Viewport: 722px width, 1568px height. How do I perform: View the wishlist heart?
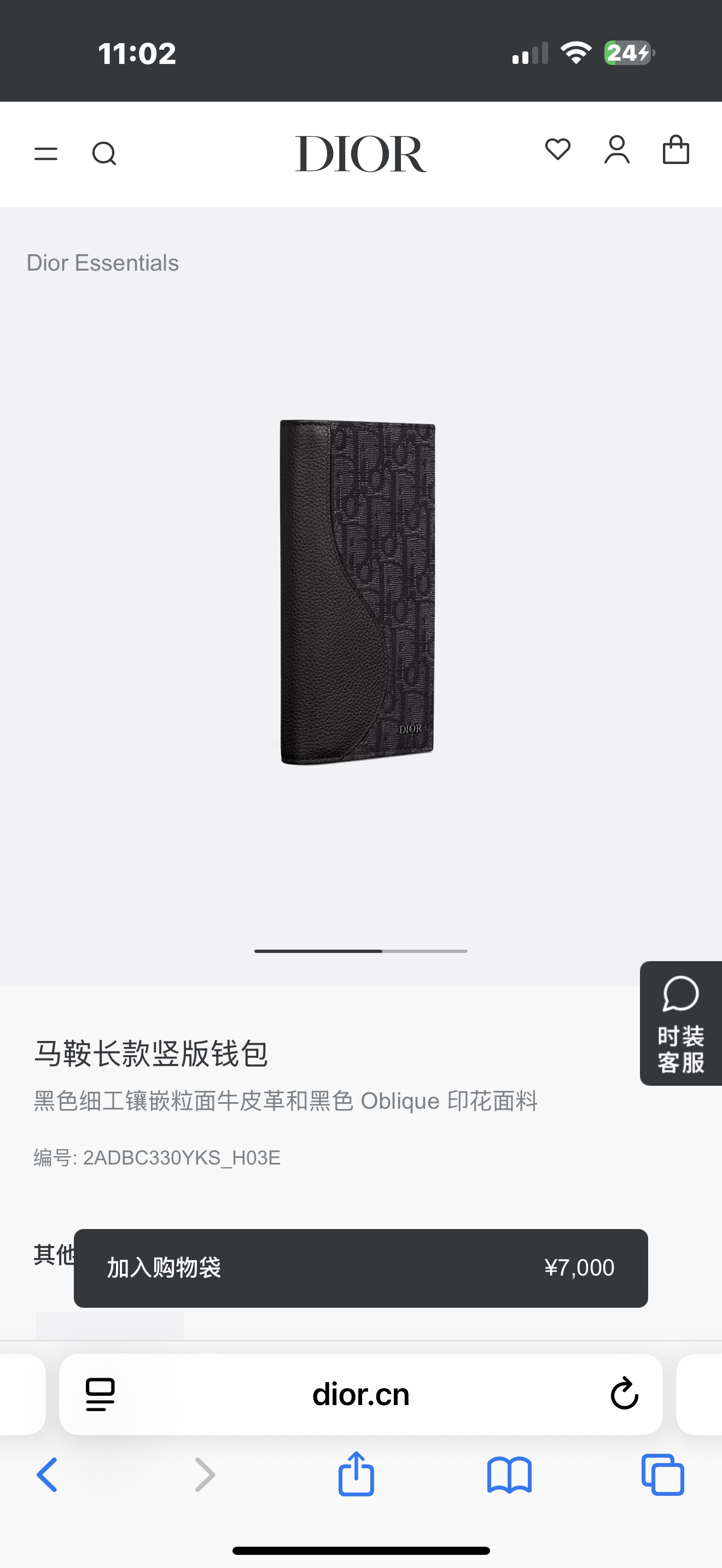(x=557, y=150)
